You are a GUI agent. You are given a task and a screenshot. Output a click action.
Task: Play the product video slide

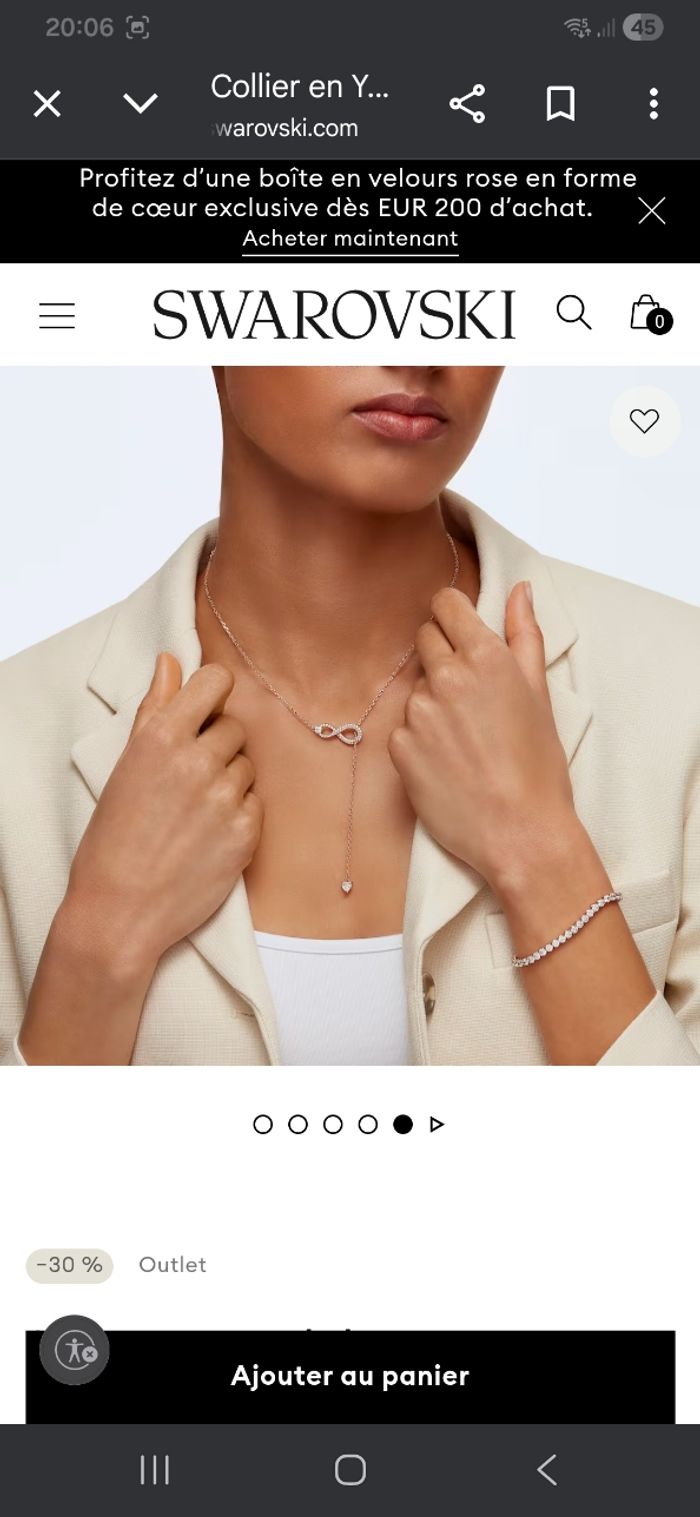coord(436,1124)
